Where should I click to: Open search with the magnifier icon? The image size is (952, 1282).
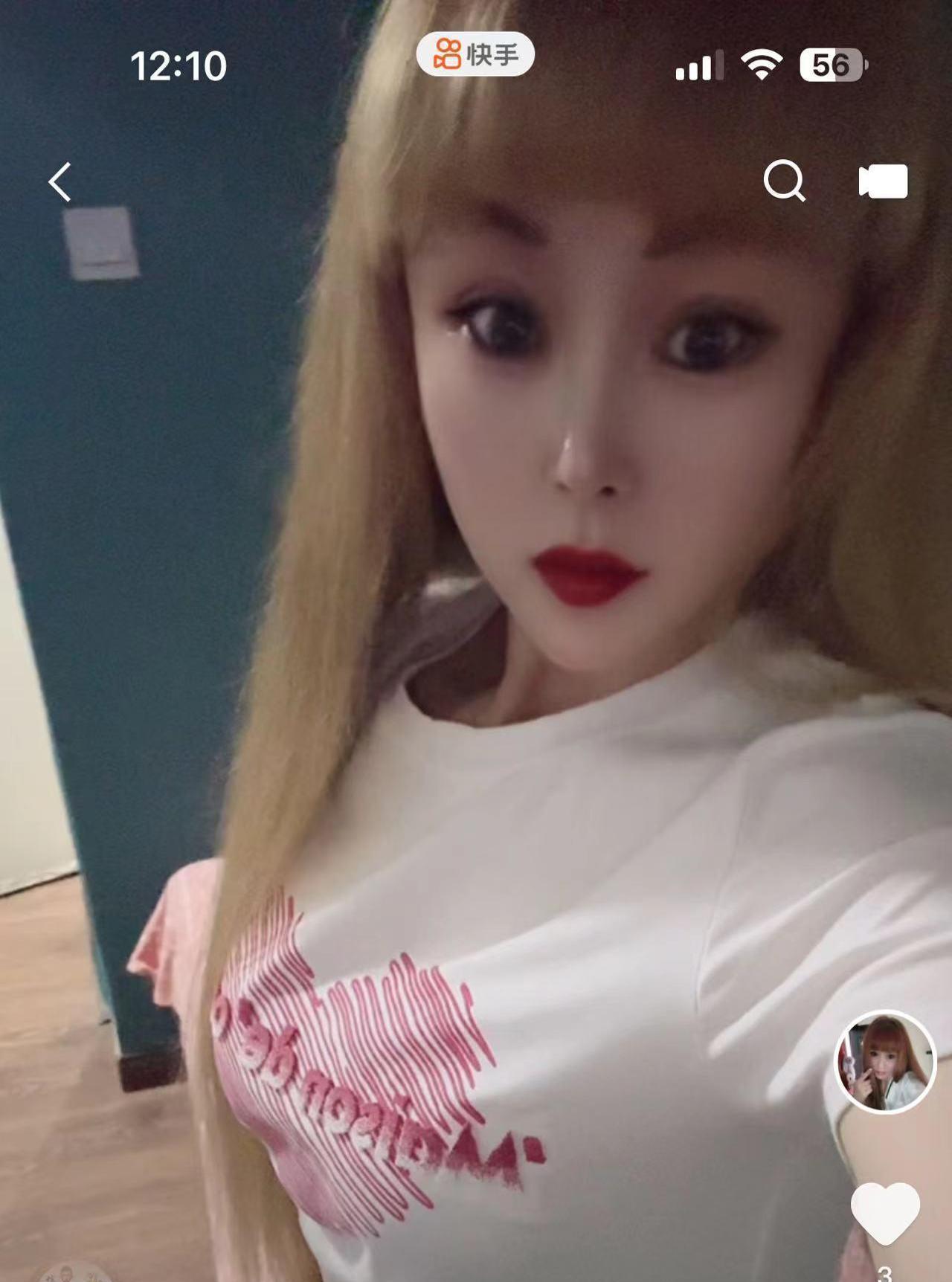[x=785, y=181]
